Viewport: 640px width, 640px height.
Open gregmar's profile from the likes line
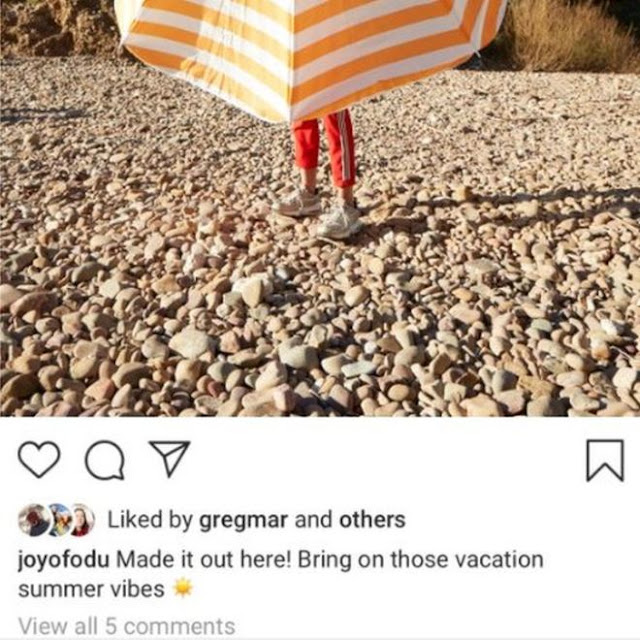coord(244,520)
